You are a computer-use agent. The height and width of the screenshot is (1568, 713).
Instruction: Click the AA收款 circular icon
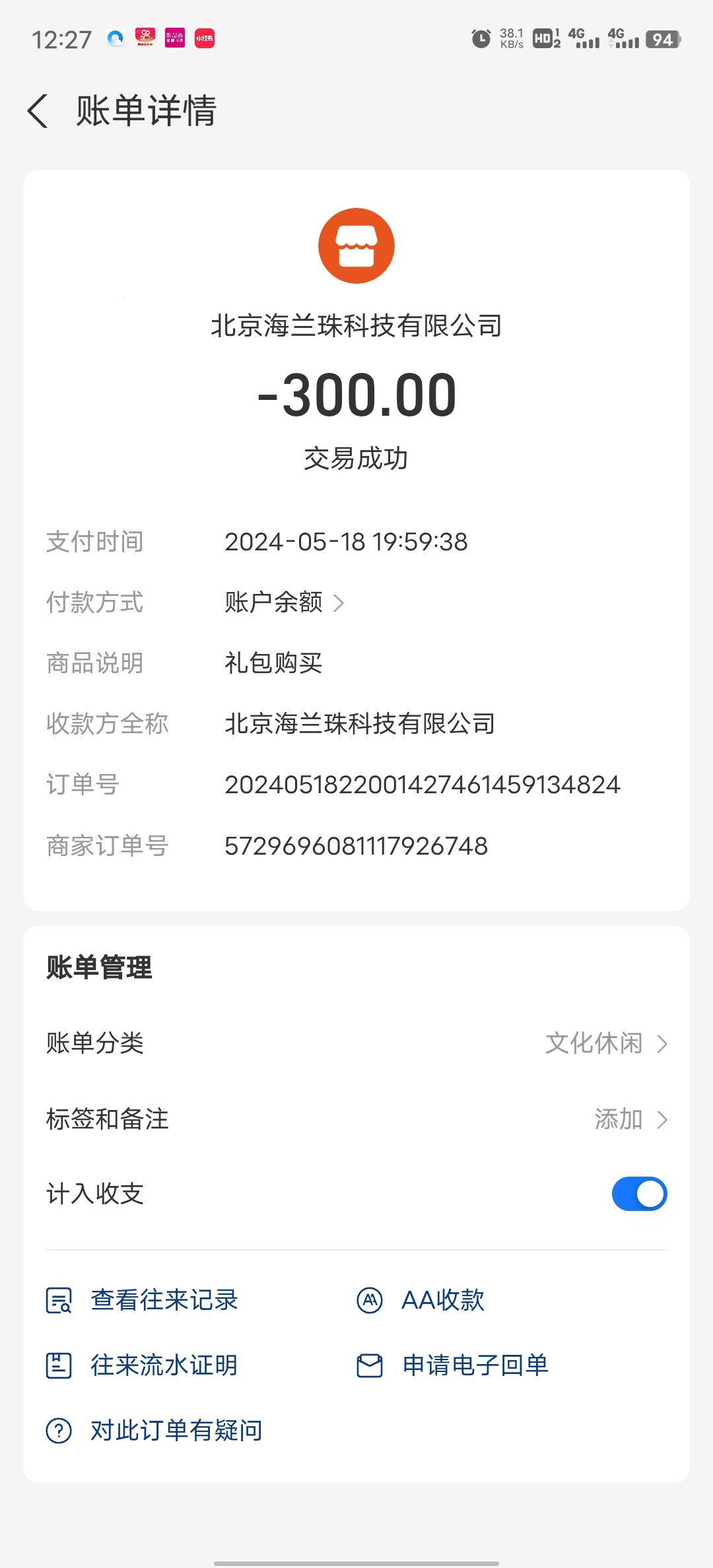pyautogui.click(x=368, y=1301)
